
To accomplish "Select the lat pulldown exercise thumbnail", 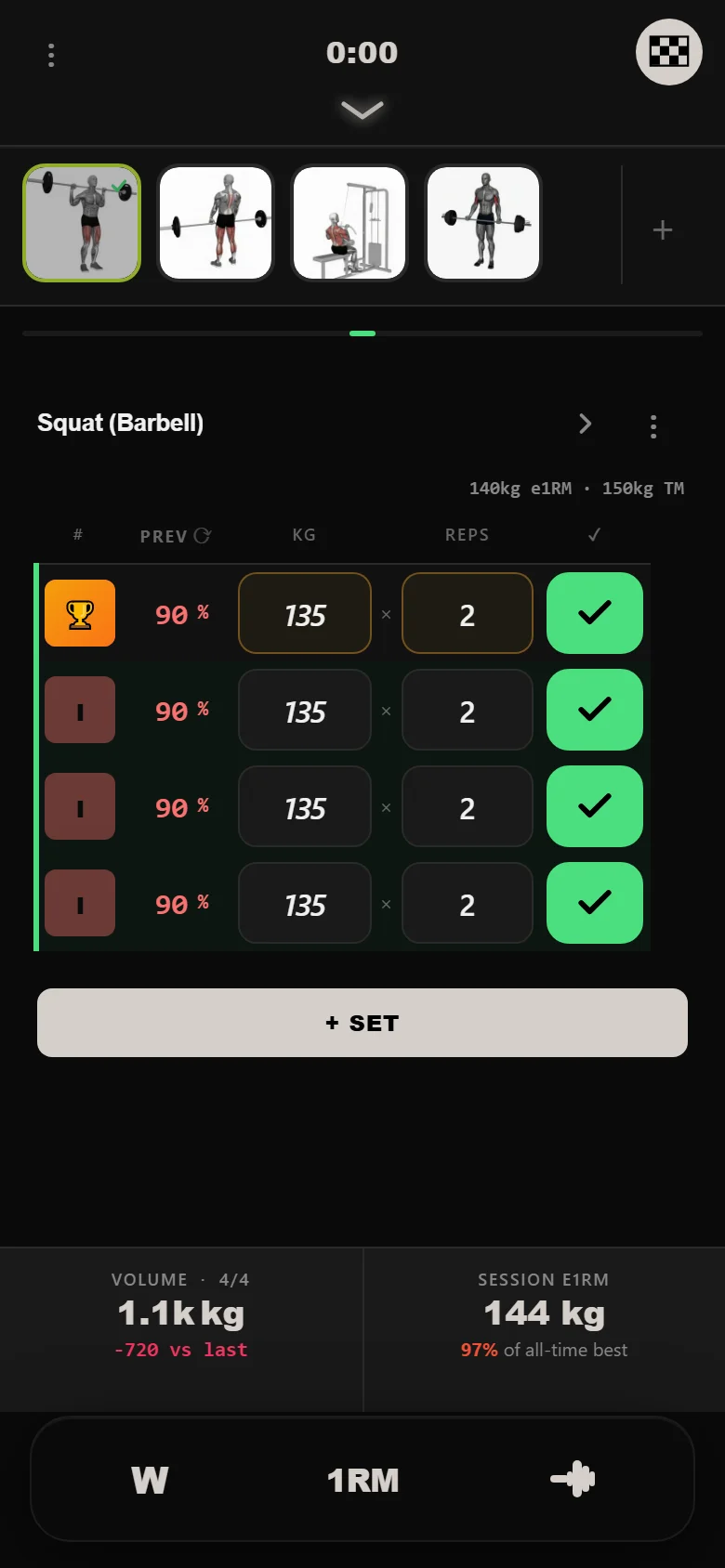I will tap(349, 223).
